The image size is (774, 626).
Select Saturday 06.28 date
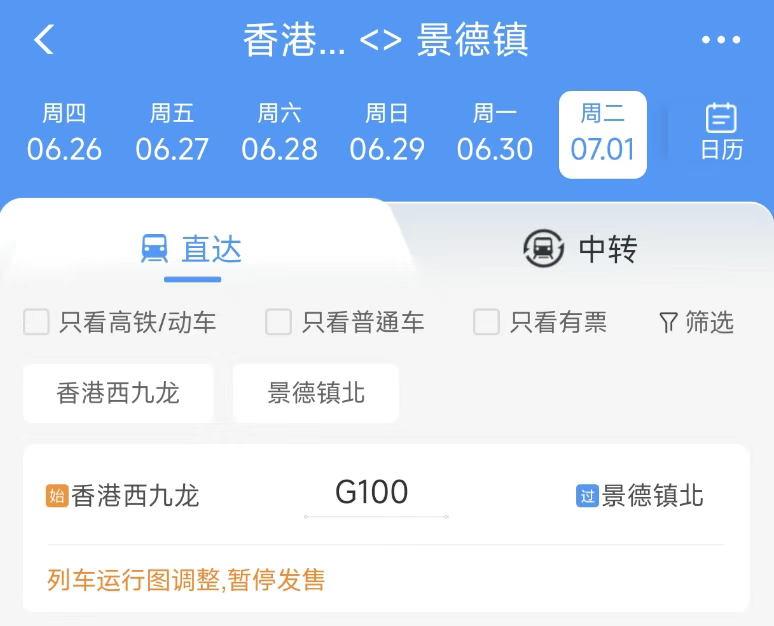pyautogui.click(x=279, y=133)
